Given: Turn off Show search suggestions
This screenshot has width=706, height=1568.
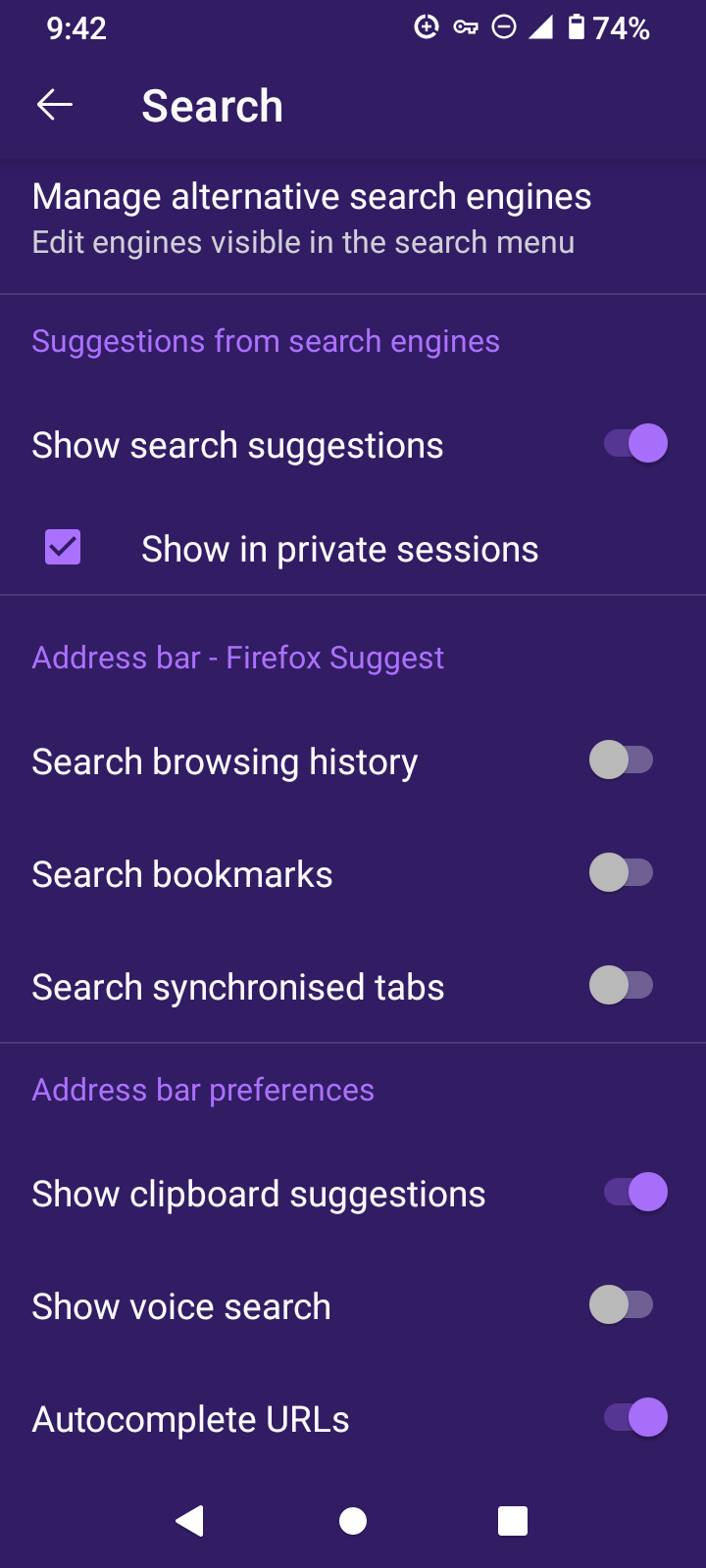Looking at the screenshot, I should (x=635, y=444).
